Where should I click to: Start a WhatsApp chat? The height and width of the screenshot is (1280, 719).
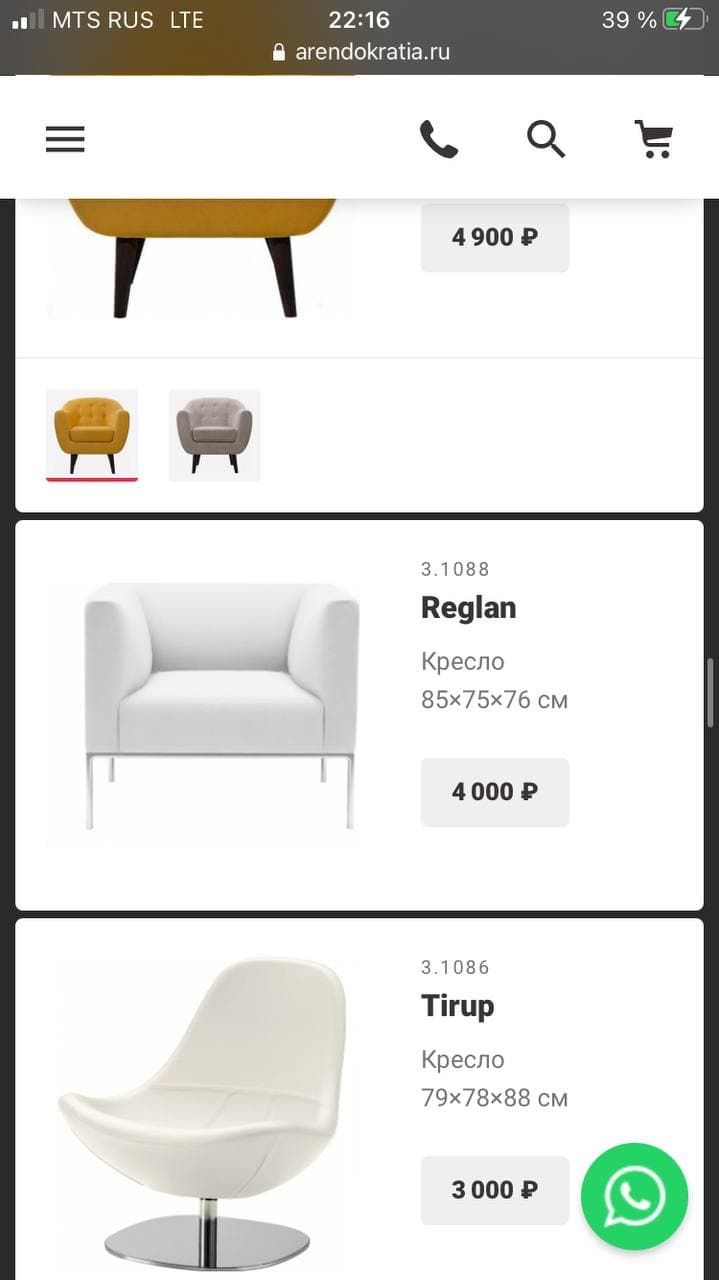click(x=635, y=1197)
